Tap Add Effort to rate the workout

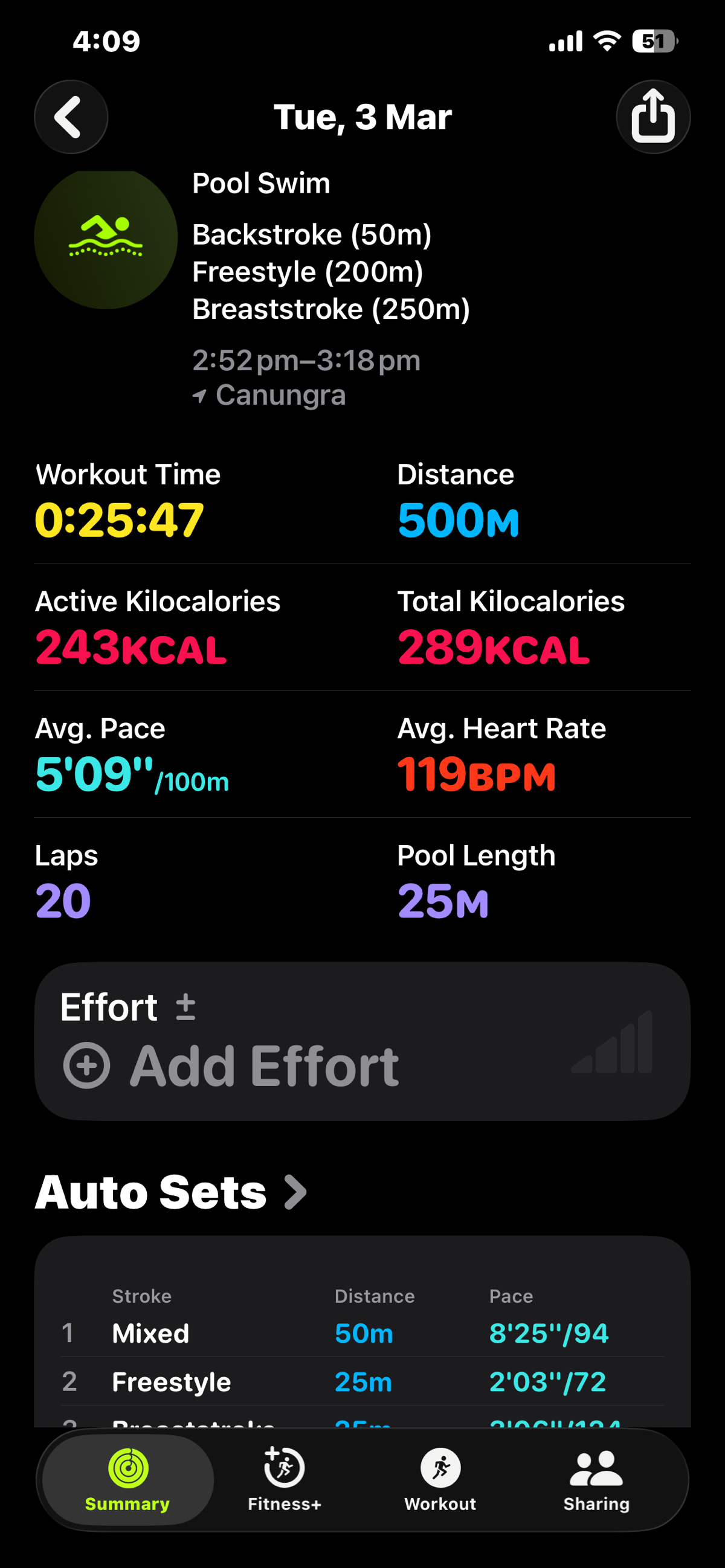231,1066
